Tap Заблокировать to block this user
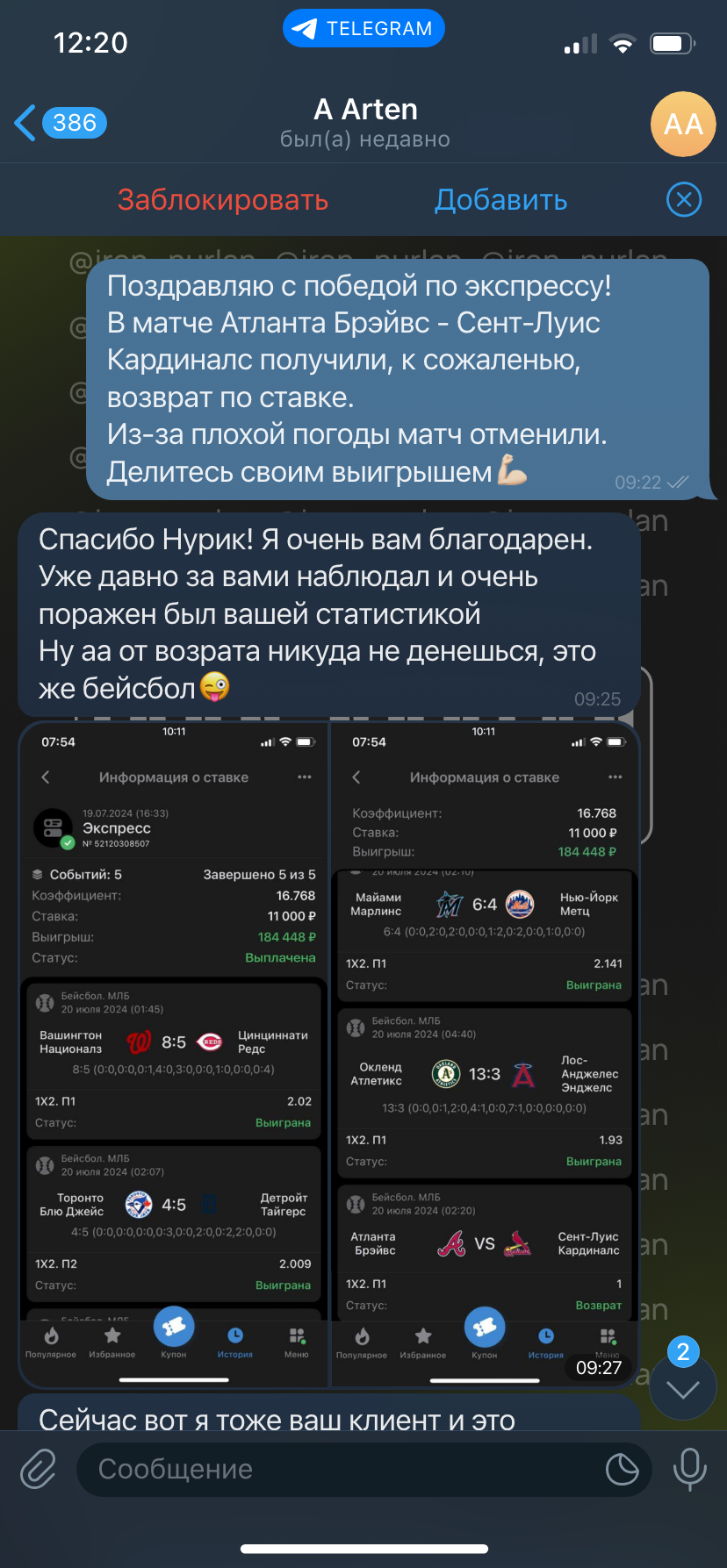 pos(223,200)
